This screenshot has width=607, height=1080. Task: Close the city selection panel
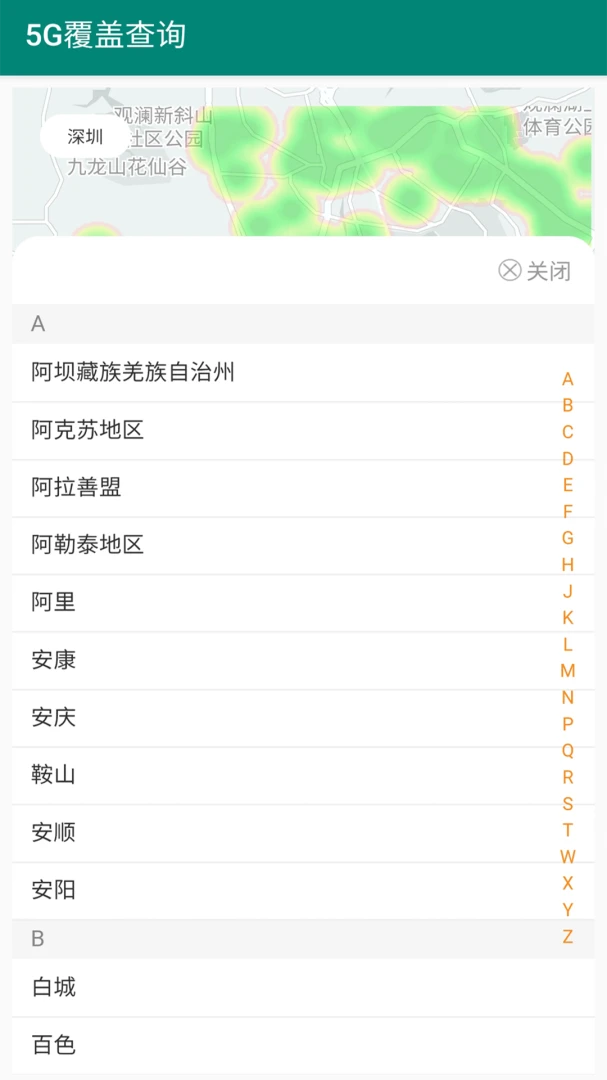coord(535,271)
